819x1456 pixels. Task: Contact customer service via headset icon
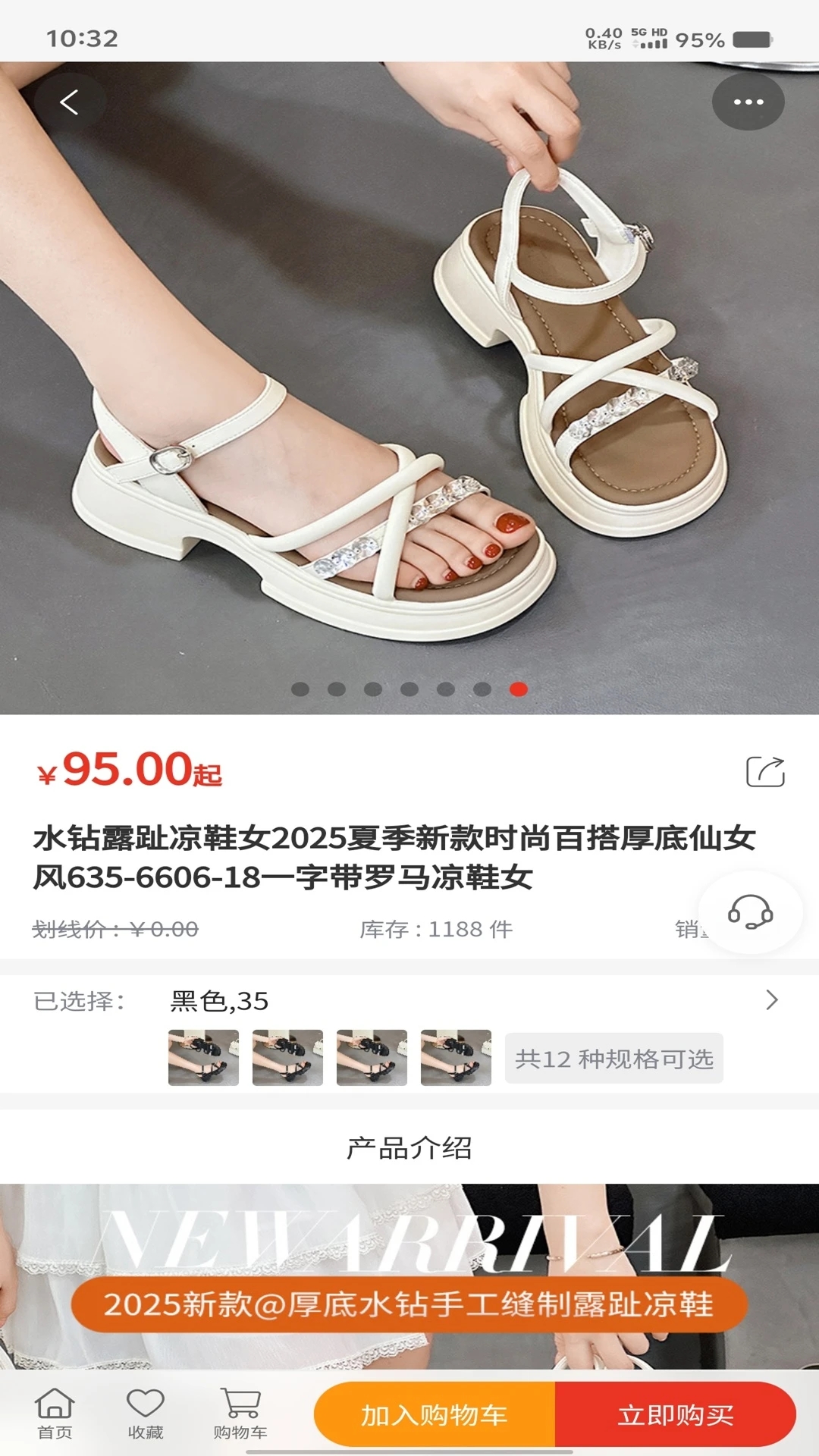(750, 912)
